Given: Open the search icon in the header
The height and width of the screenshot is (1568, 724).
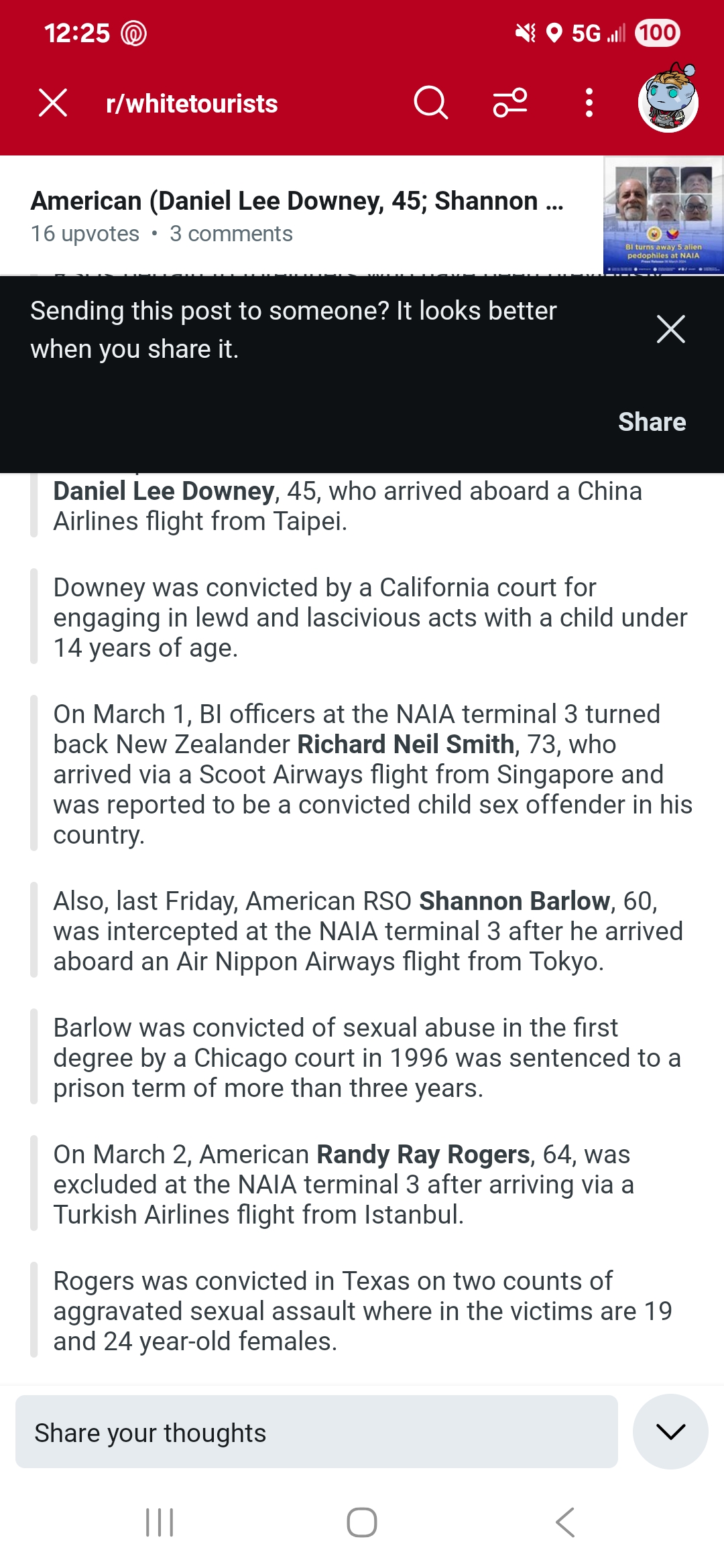Looking at the screenshot, I should pos(430,103).
